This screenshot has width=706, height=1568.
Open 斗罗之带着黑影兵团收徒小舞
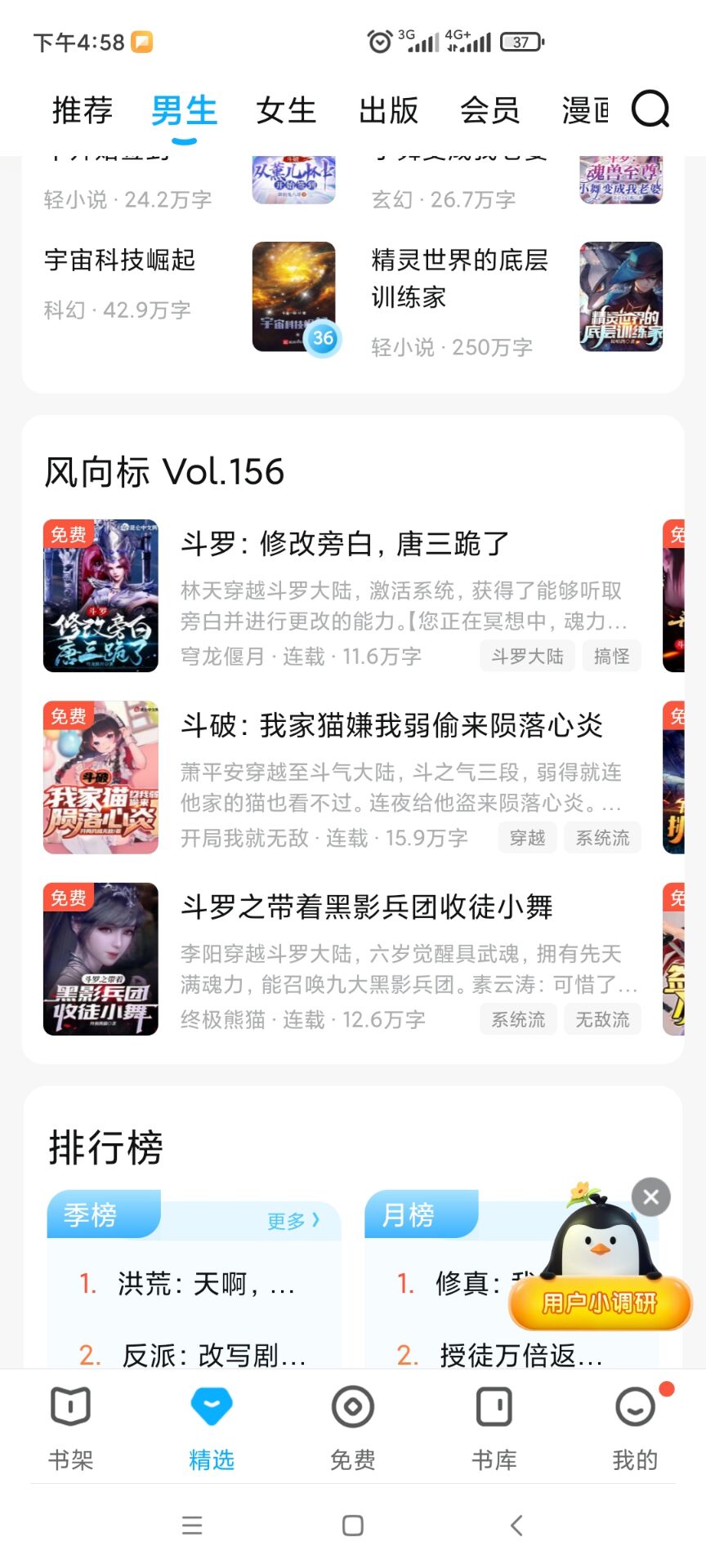[367, 906]
